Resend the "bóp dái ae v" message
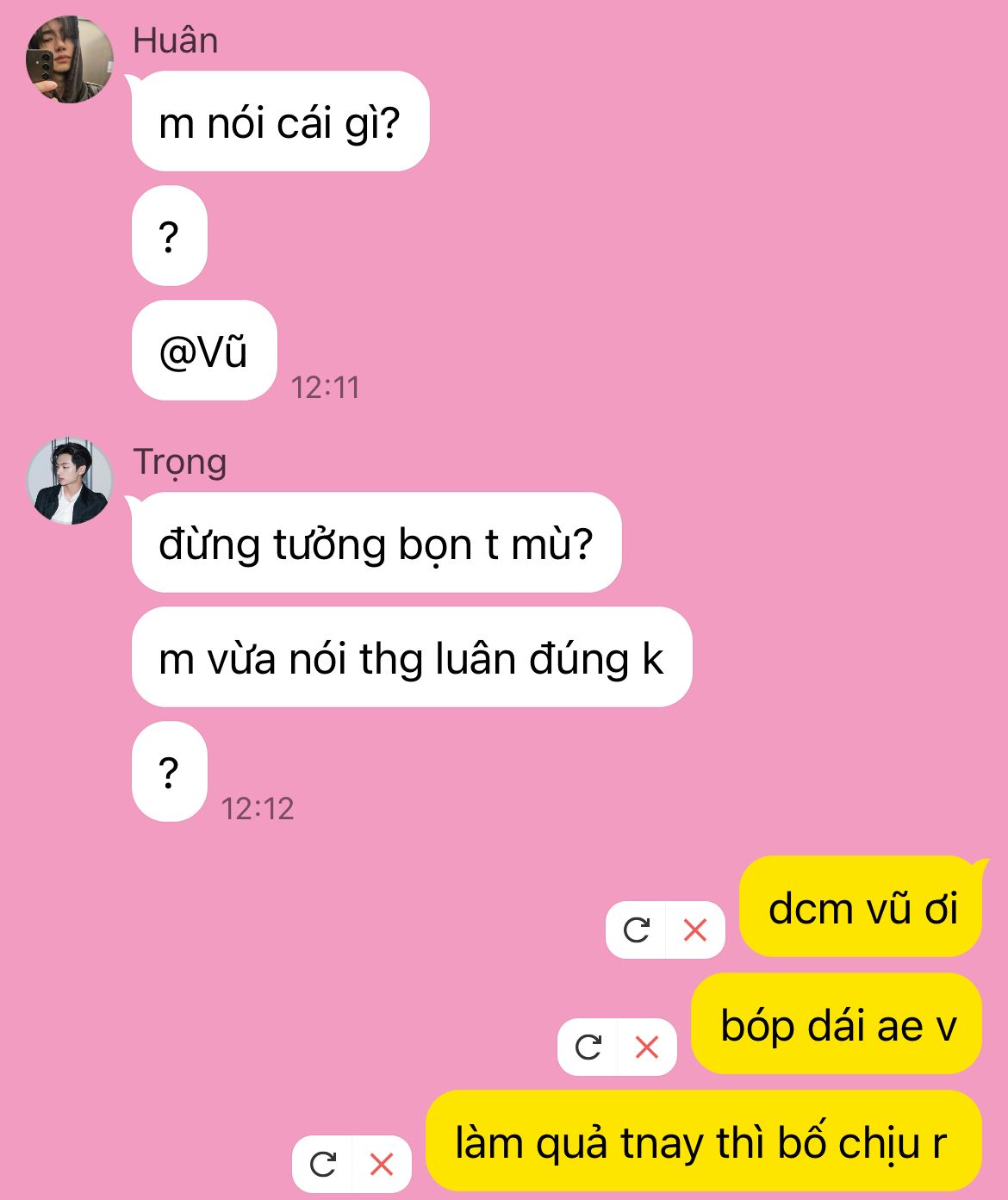This screenshot has height=1200, width=1008. [588, 1048]
